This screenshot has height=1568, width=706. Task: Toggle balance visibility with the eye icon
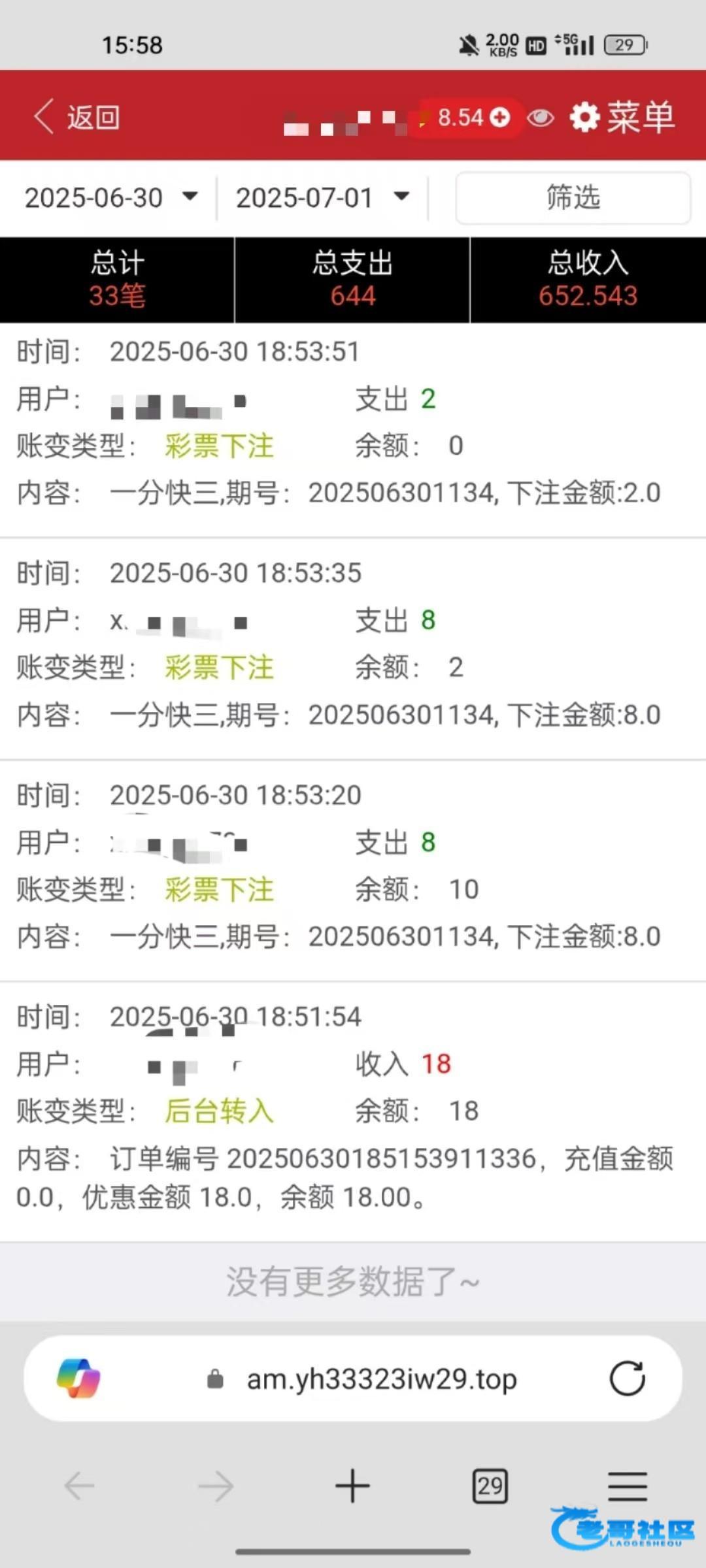tap(540, 118)
